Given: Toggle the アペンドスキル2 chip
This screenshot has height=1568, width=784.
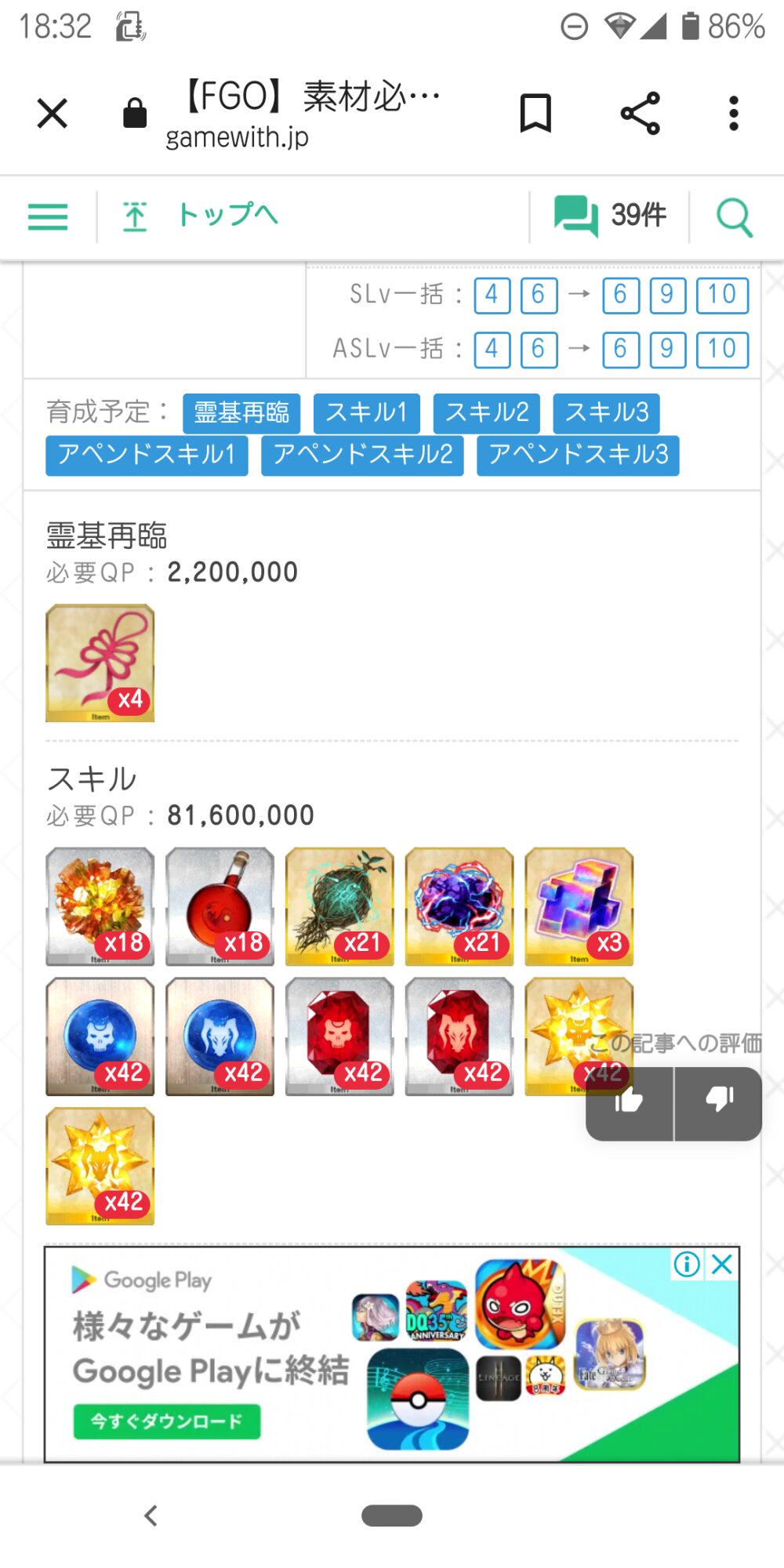Looking at the screenshot, I should (x=362, y=456).
